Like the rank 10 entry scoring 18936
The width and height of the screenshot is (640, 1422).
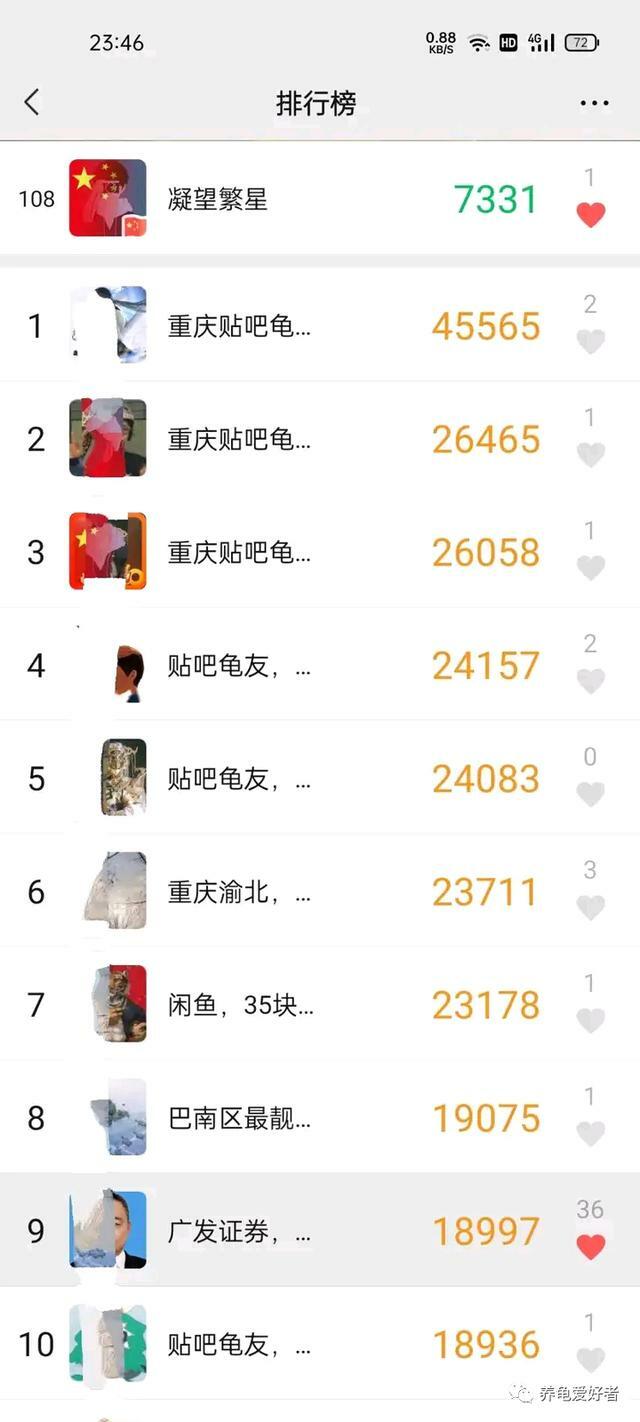pos(591,1359)
